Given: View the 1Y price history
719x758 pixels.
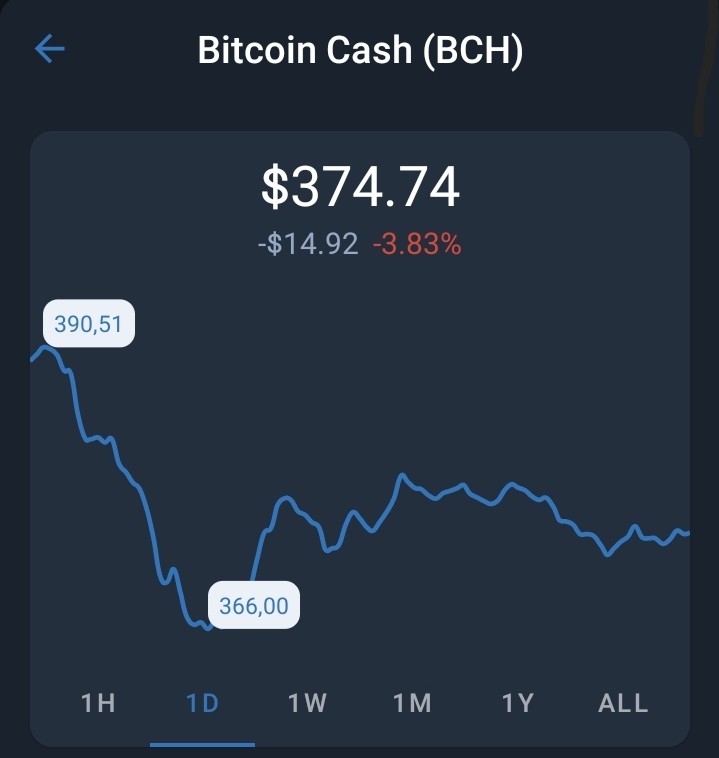Looking at the screenshot, I should click(x=517, y=703).
